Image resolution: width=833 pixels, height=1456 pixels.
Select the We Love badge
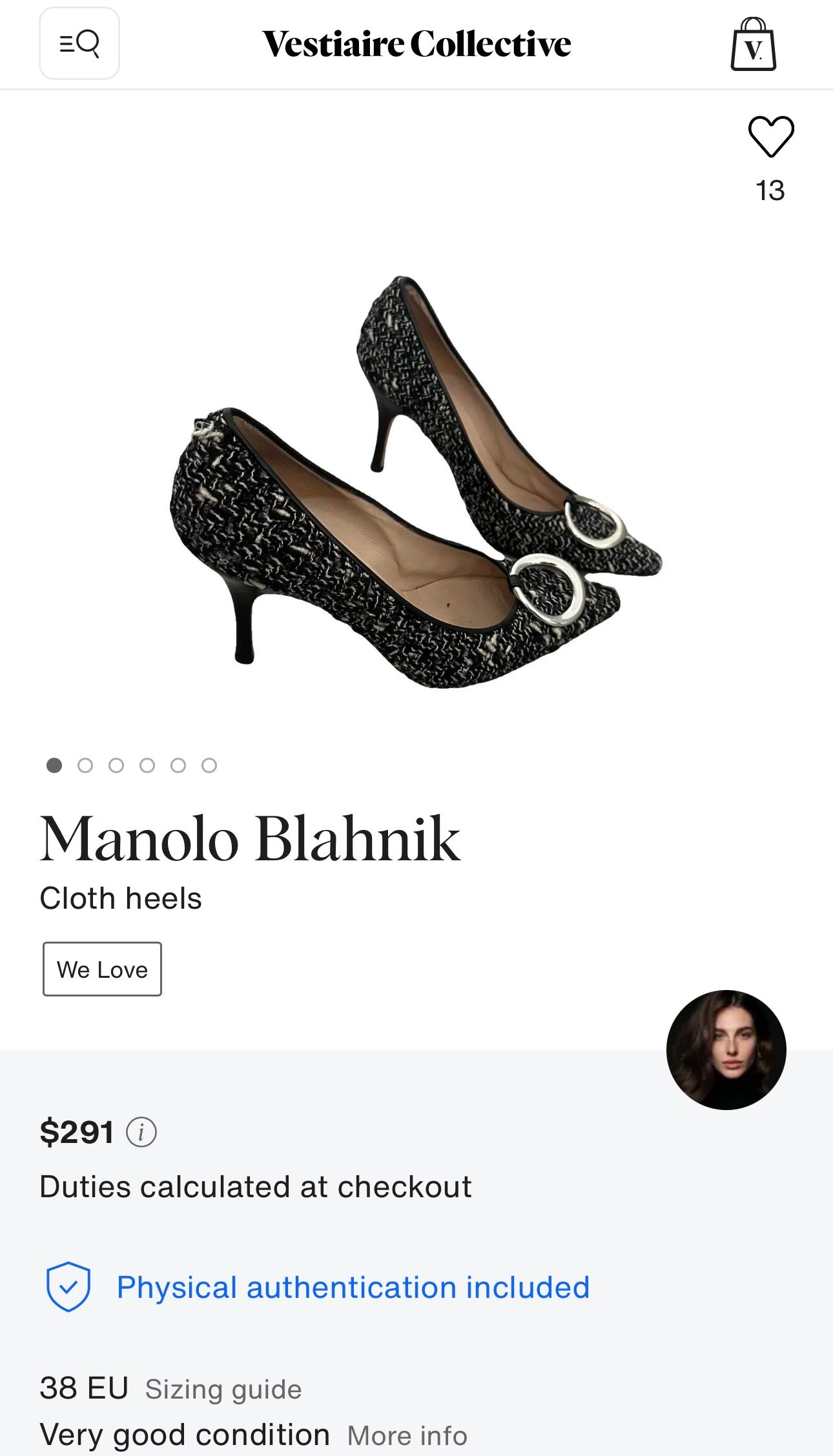[101, 969]
